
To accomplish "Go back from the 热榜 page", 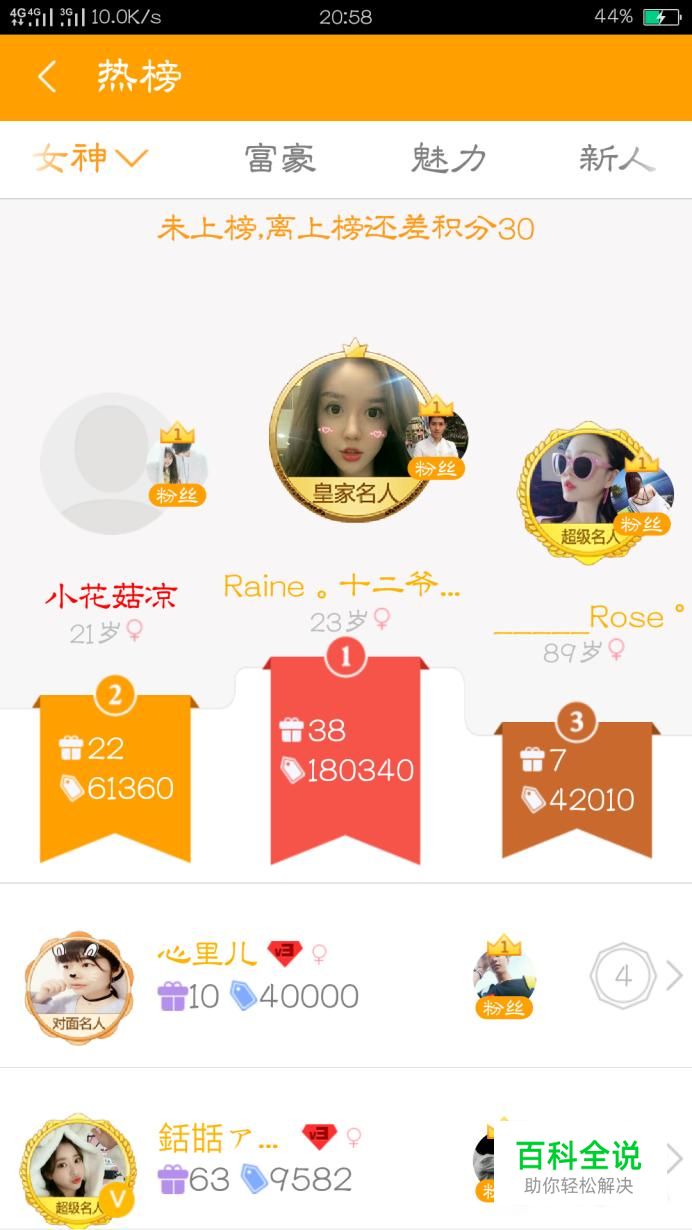I will (47, 77).
